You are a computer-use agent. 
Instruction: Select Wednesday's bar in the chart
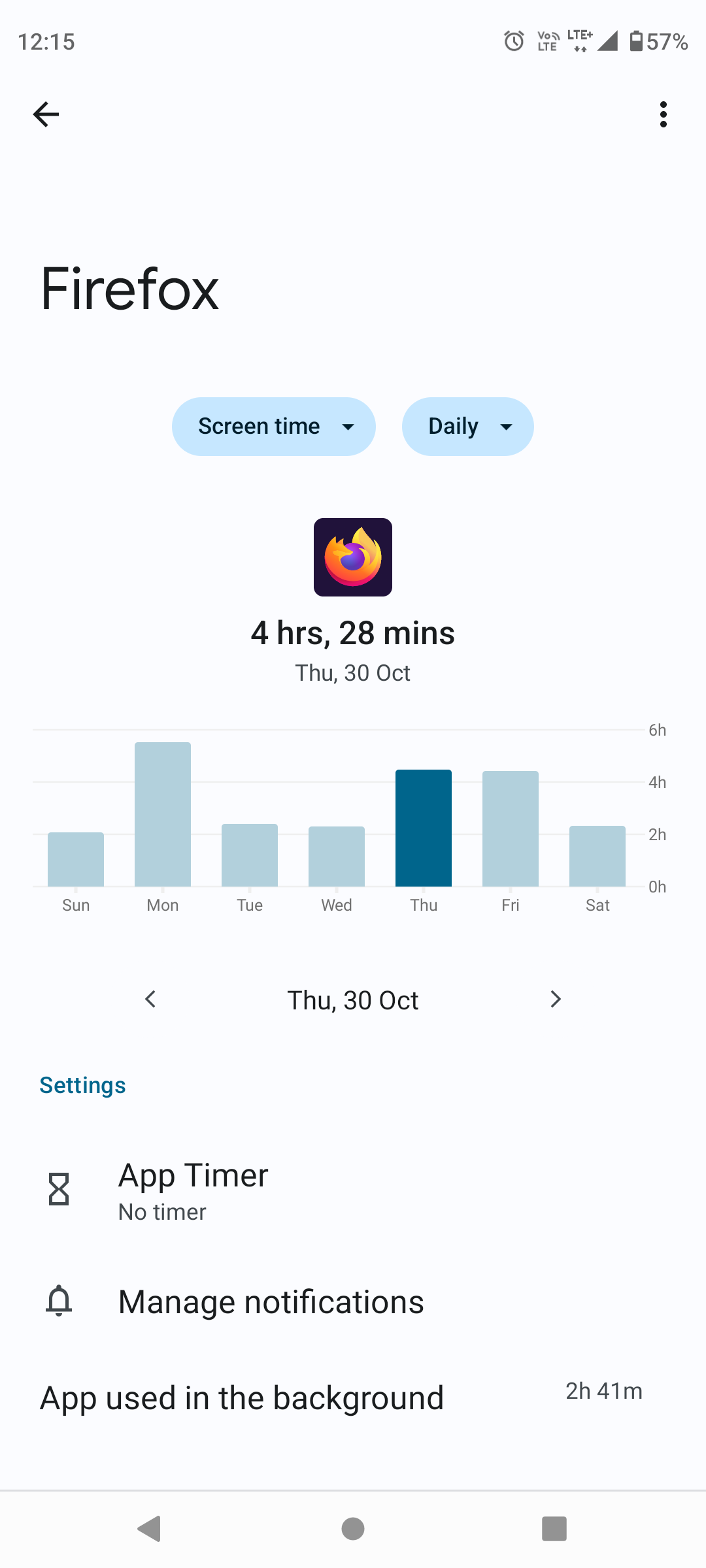(337, 856)
